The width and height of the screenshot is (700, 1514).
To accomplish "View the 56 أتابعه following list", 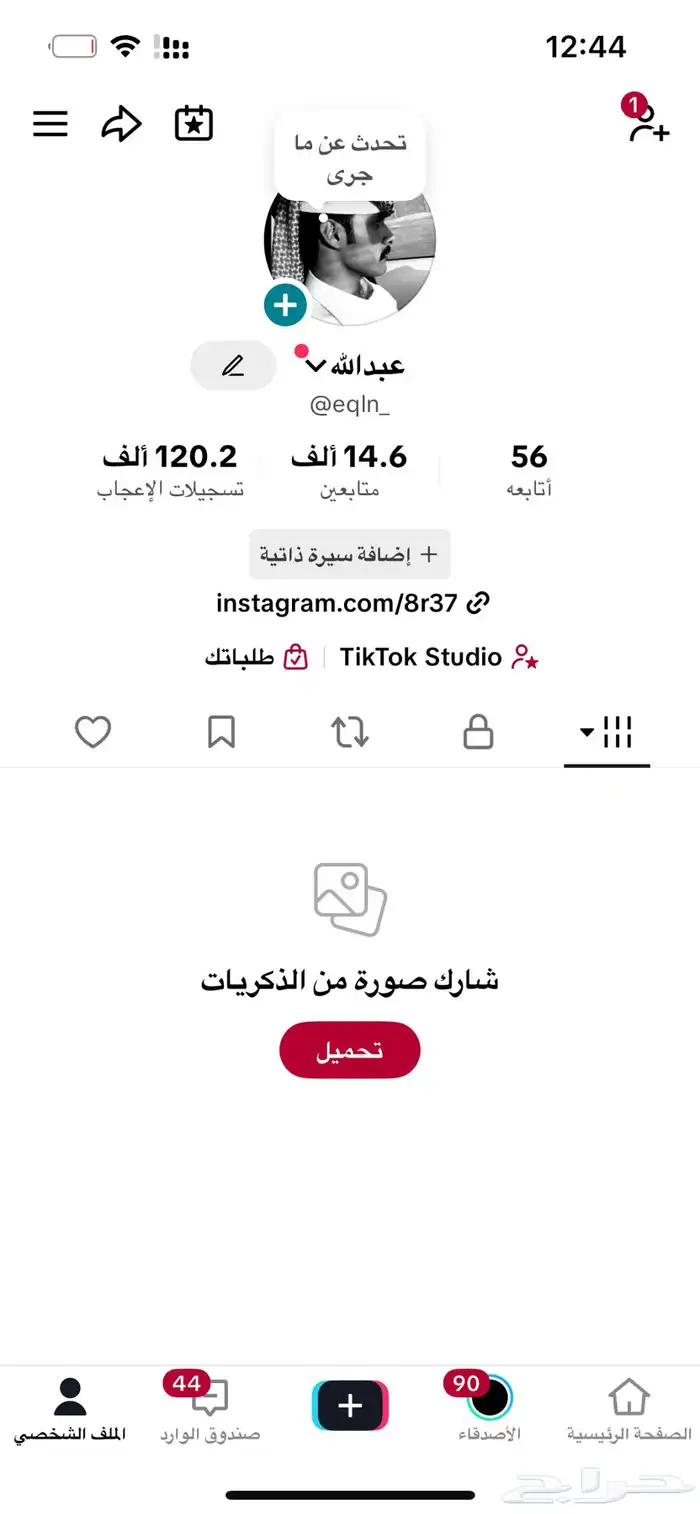I will click(529, 470).
